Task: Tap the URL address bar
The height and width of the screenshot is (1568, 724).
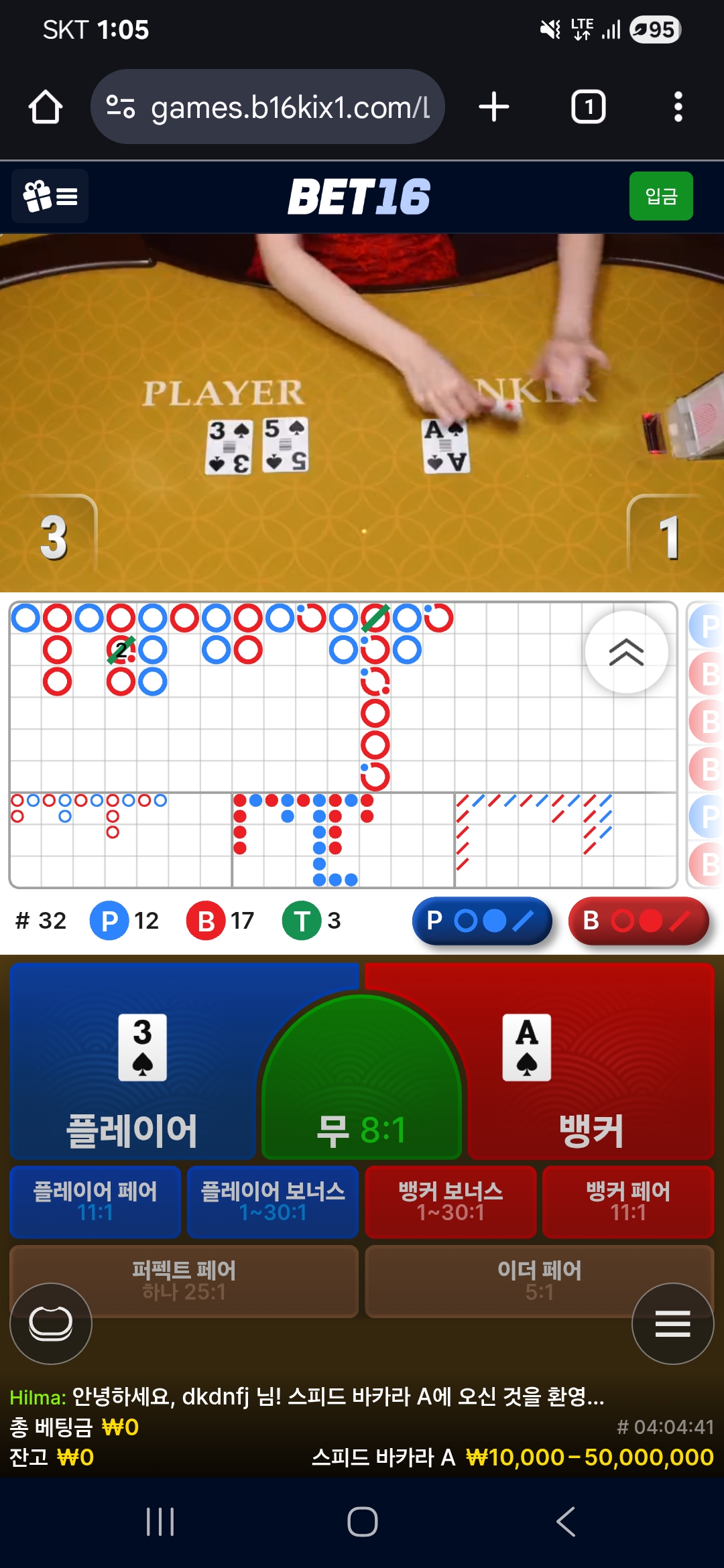Action: tap(267, 107)
